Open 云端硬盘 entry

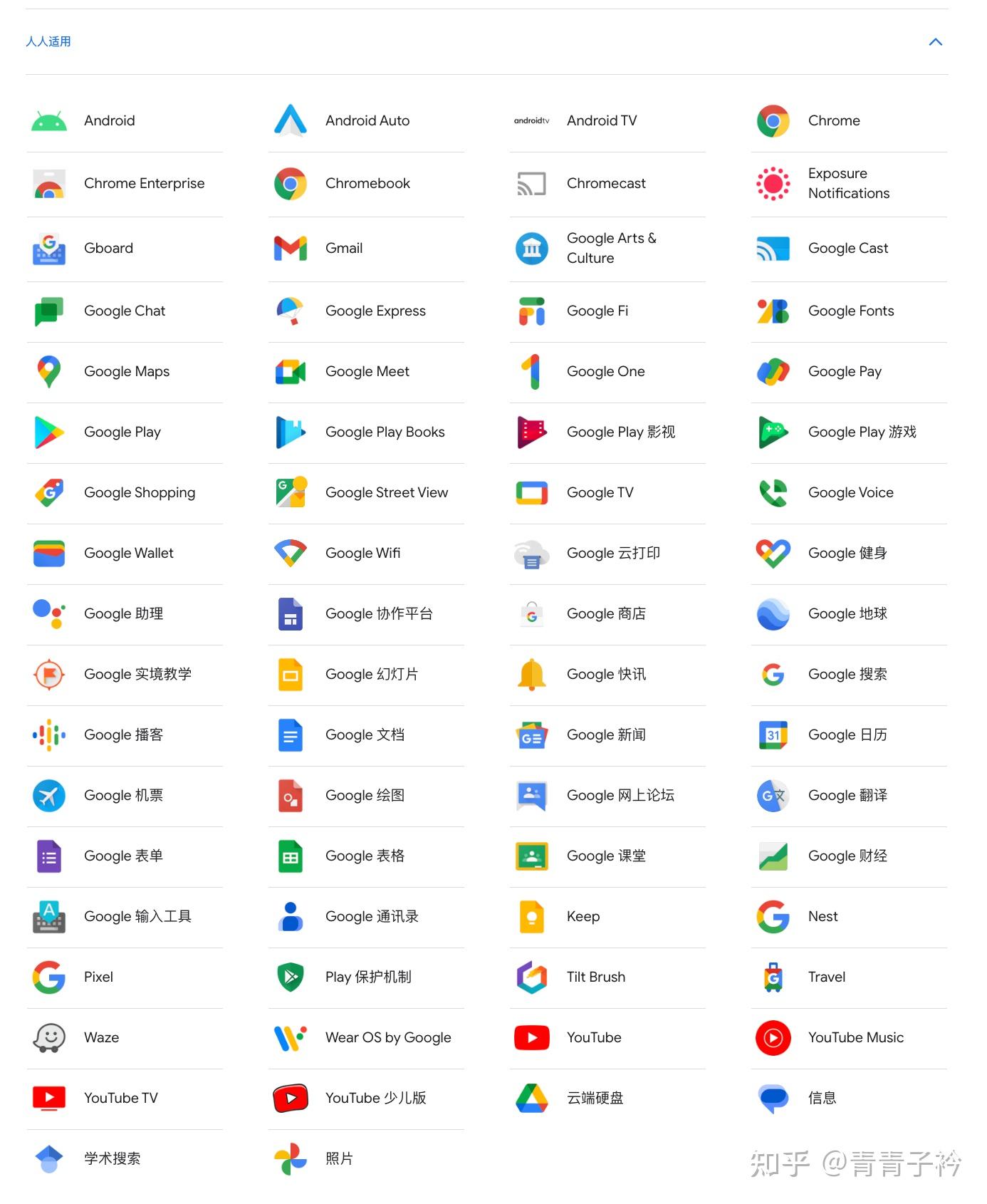click(595, 1098)
